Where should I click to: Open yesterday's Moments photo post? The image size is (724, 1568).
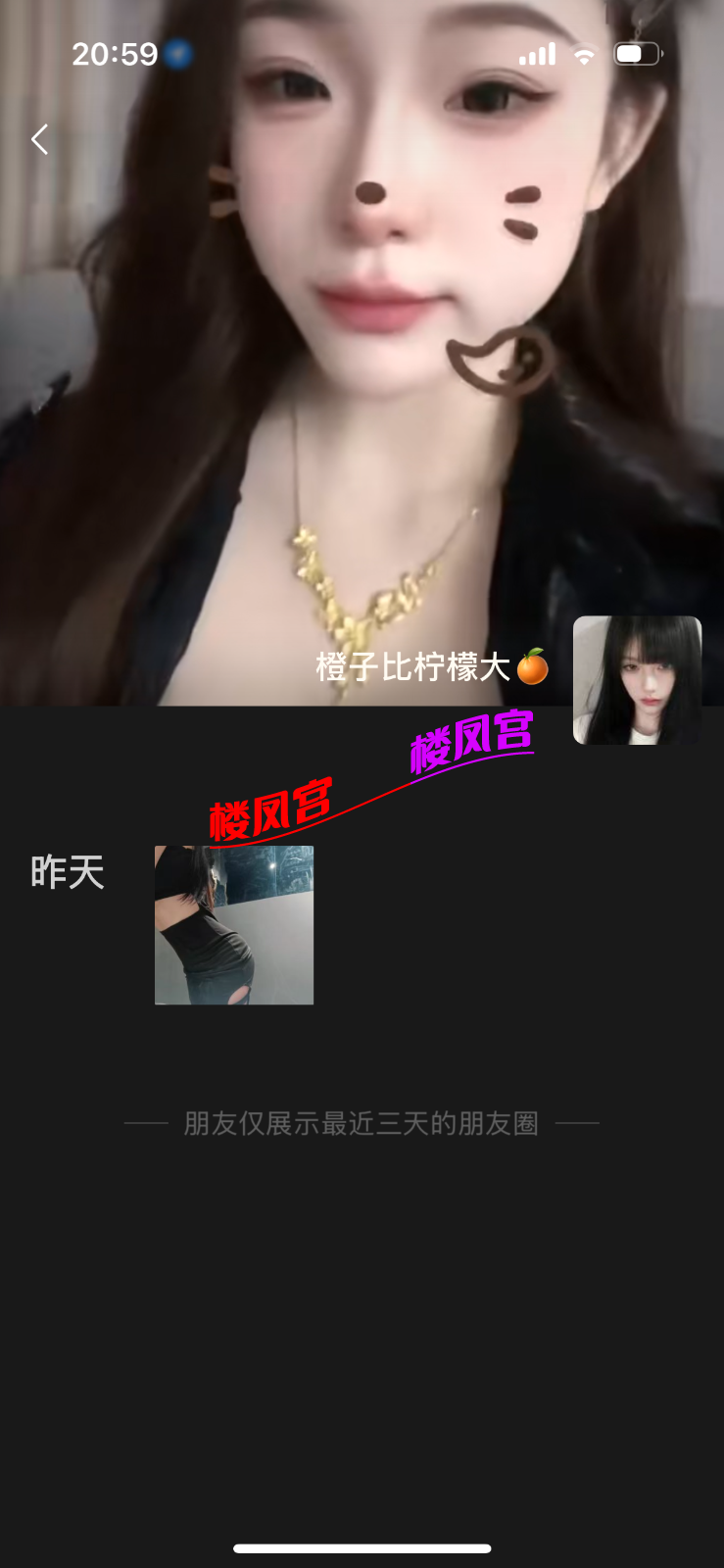(x=234, y=925)
